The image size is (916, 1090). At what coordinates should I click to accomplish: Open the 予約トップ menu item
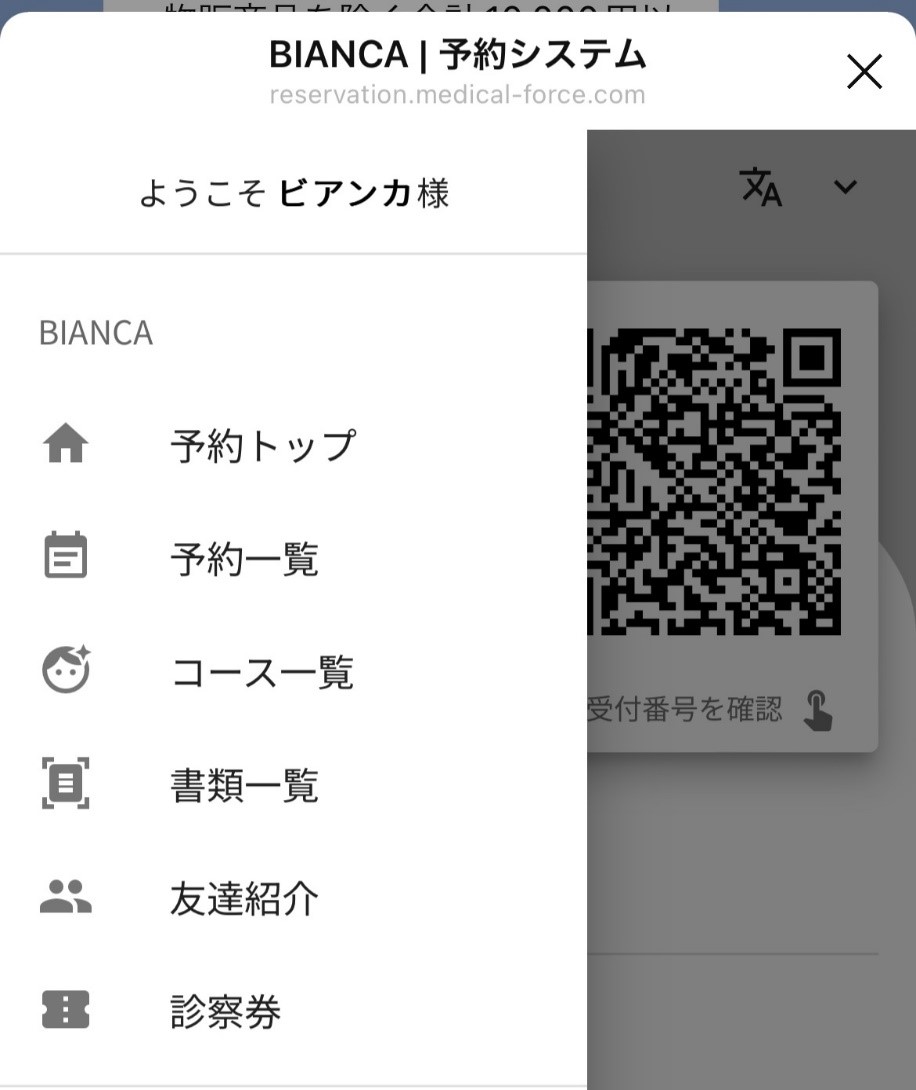coord(262,445)
